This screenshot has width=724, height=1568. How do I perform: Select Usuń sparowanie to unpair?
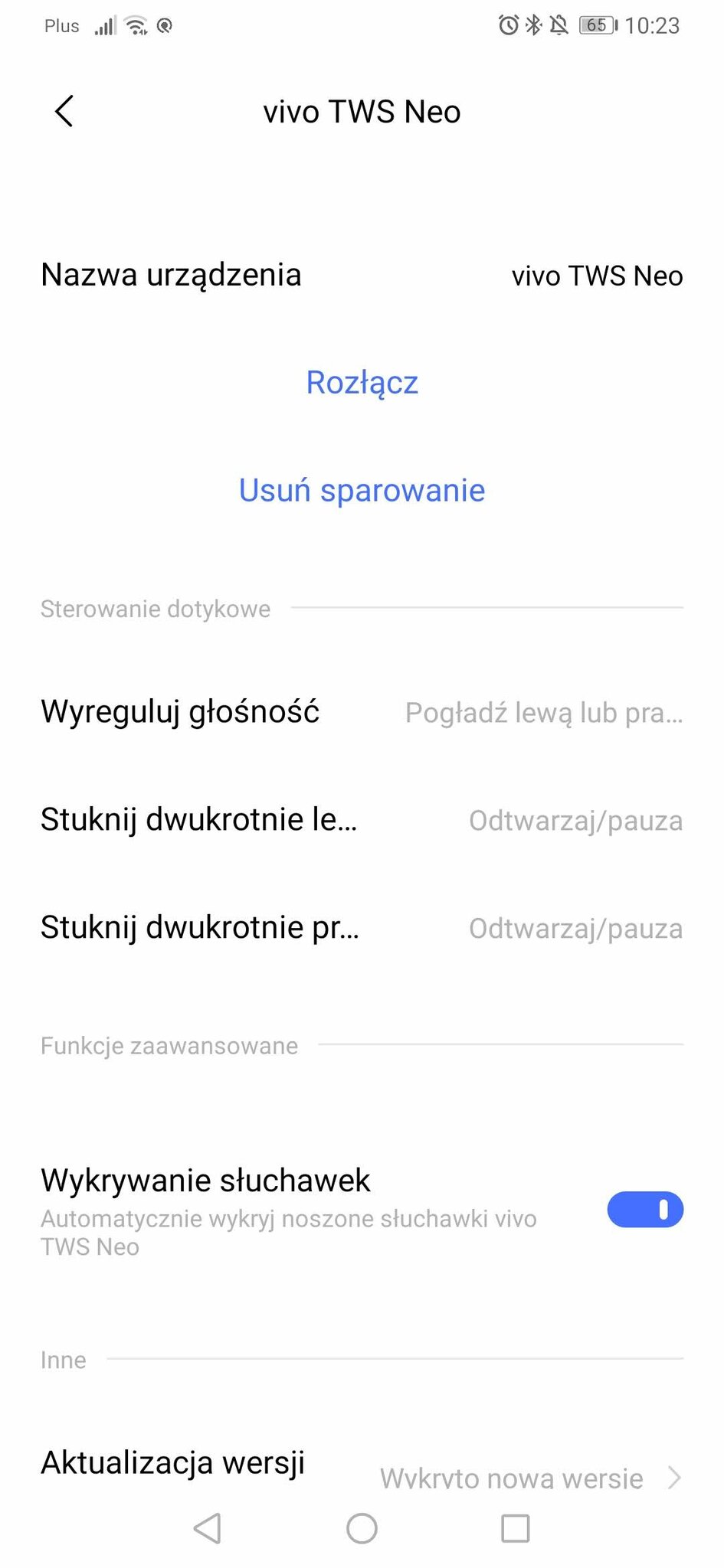(x=362, y=490)
